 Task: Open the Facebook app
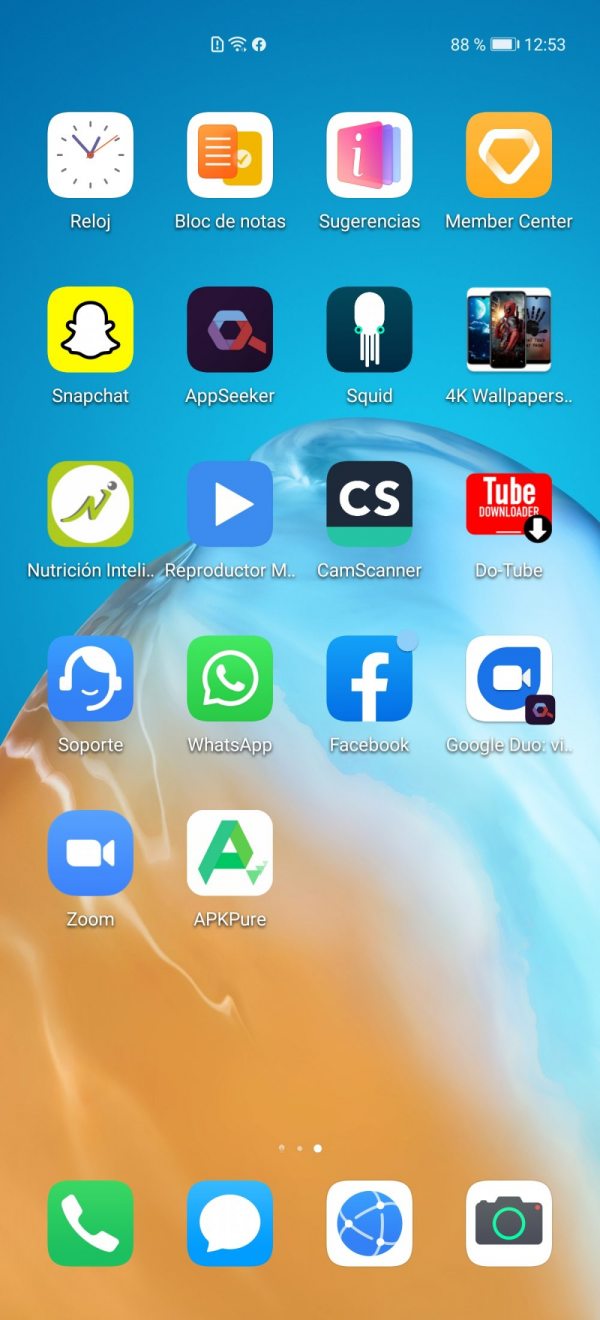point(369,679)
